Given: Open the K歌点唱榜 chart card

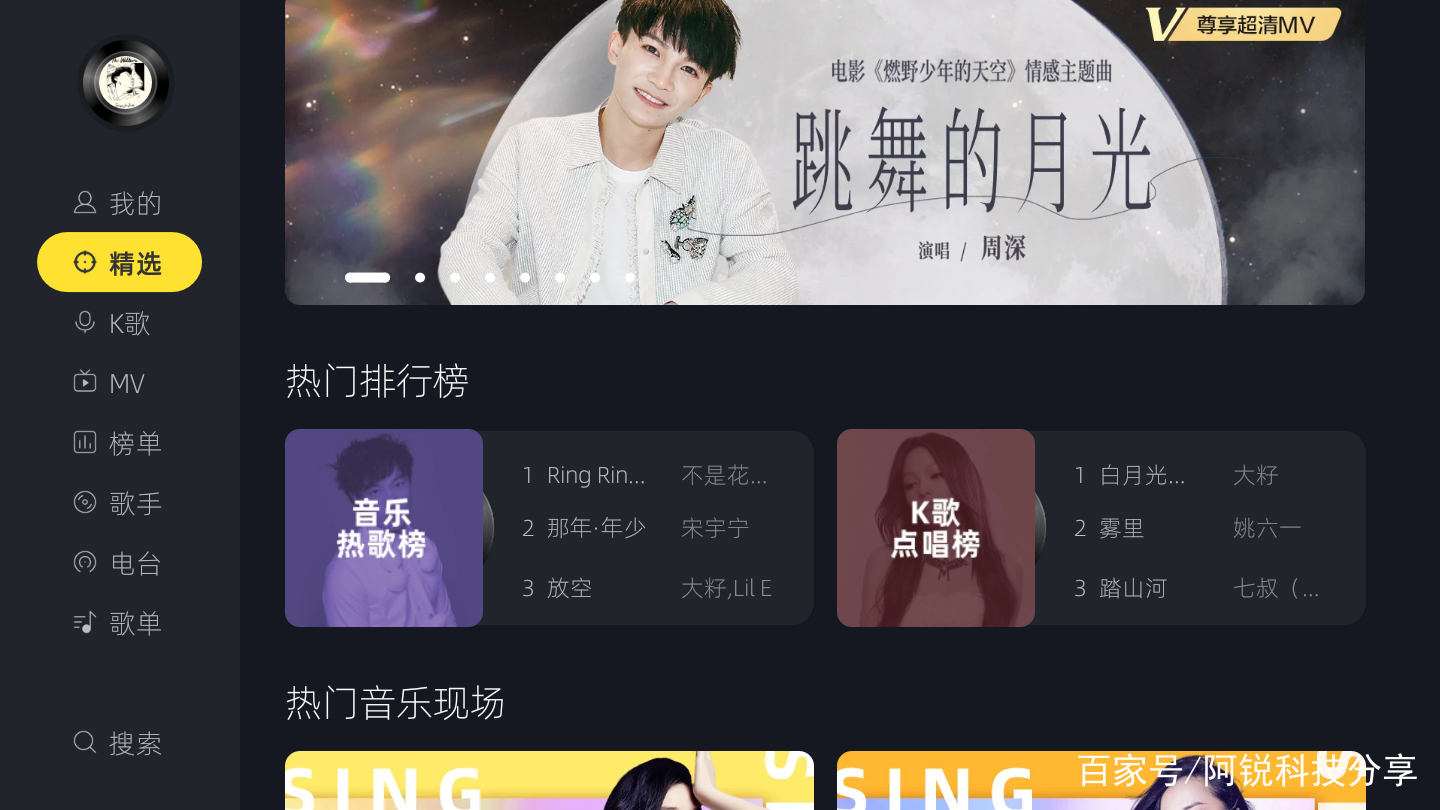Looking at the screenshot, I should pyautogui.click(x=936, y=528).
